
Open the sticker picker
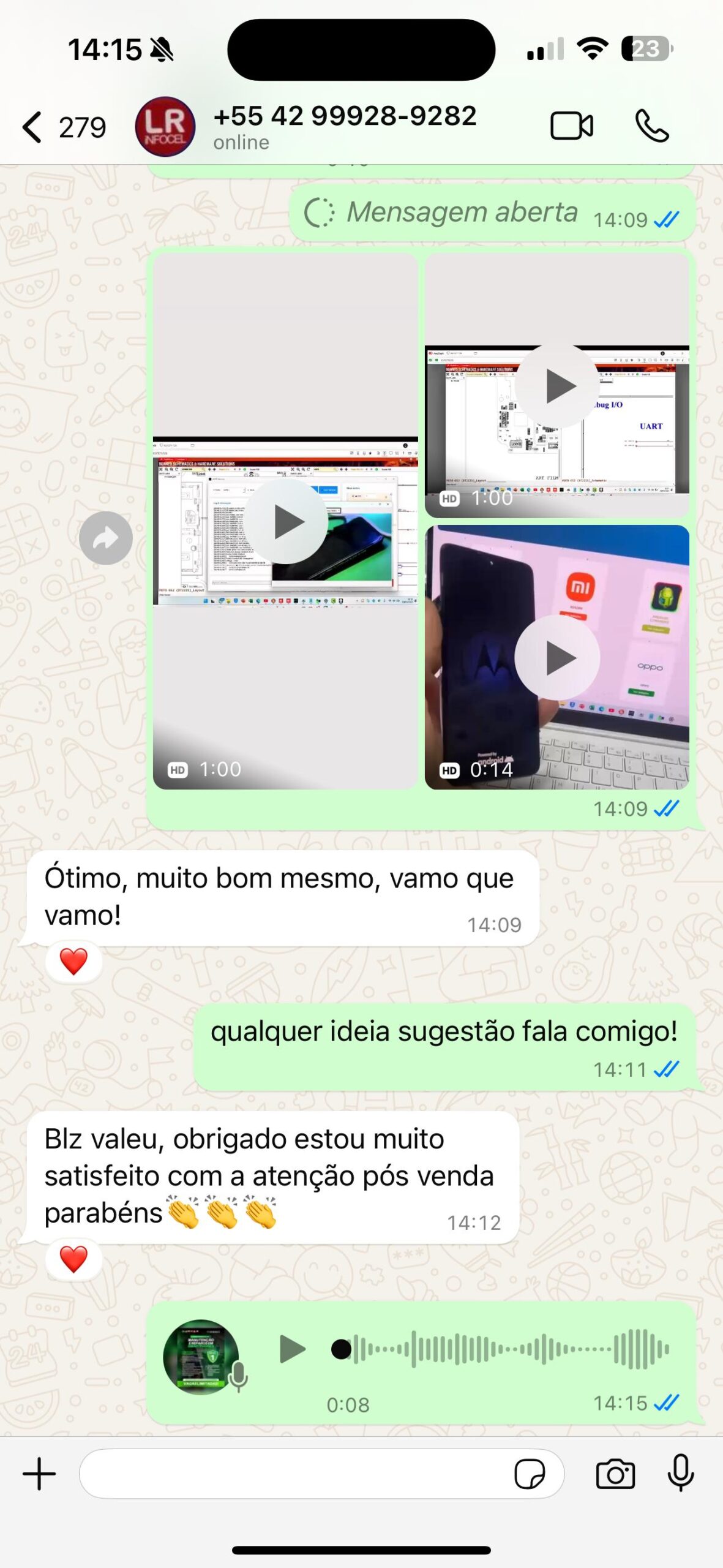click(x=530, y=1474)
